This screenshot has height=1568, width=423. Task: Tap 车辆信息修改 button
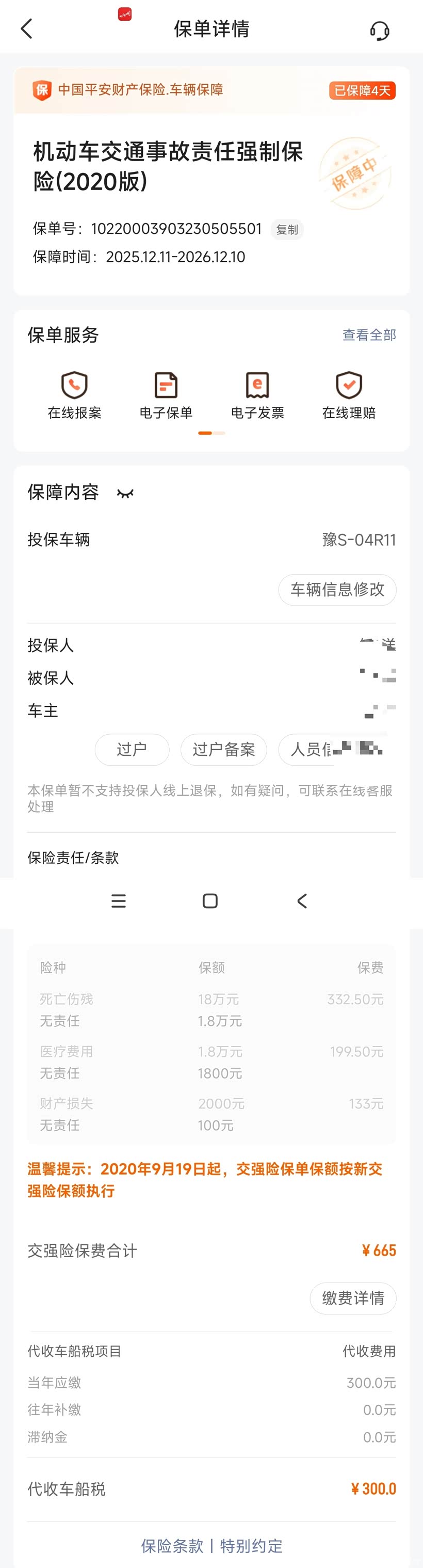[x=337, y=589]
